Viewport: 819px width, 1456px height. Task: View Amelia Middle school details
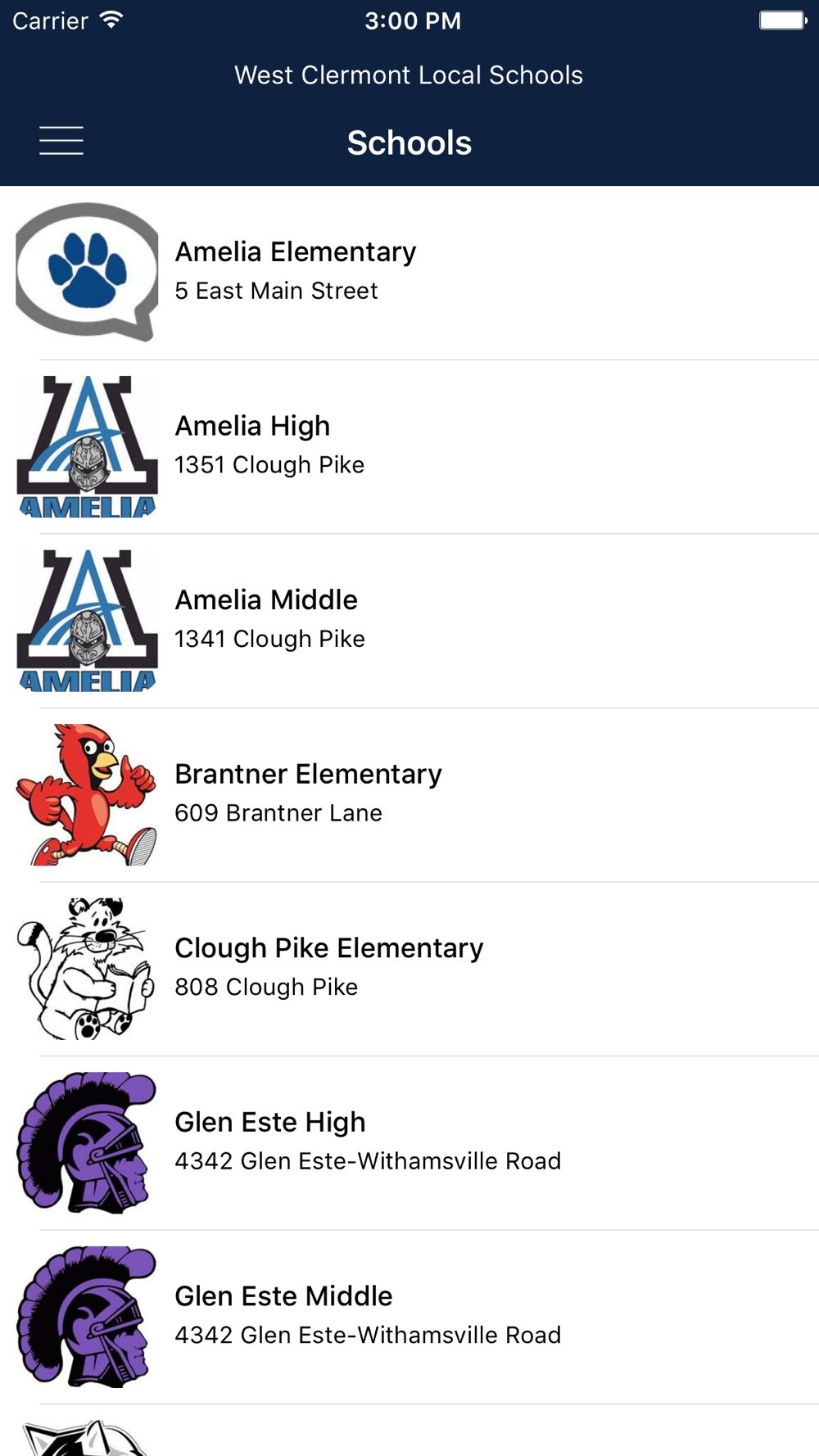409,621
